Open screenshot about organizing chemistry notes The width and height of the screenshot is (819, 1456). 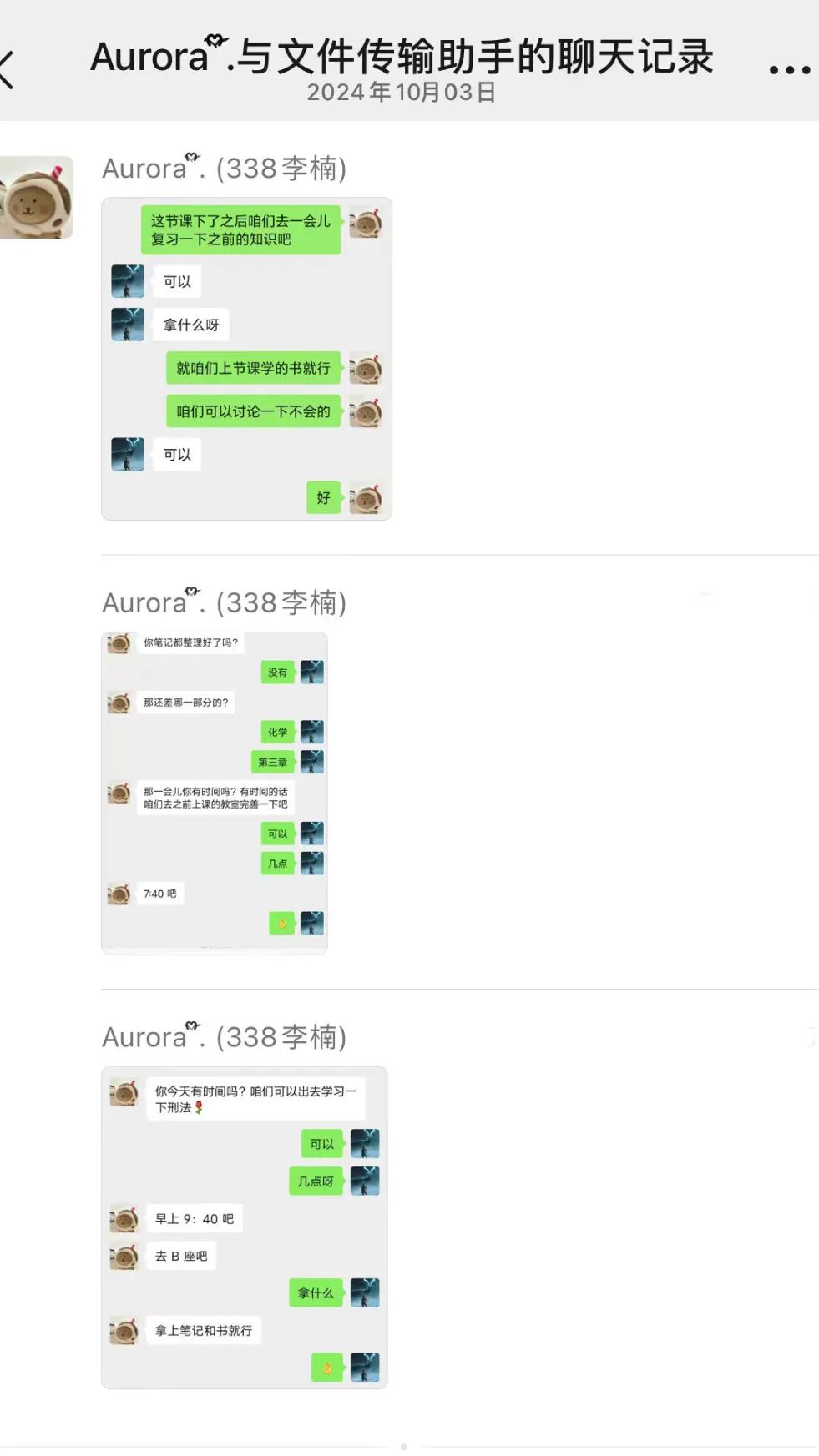coord(215,793)
